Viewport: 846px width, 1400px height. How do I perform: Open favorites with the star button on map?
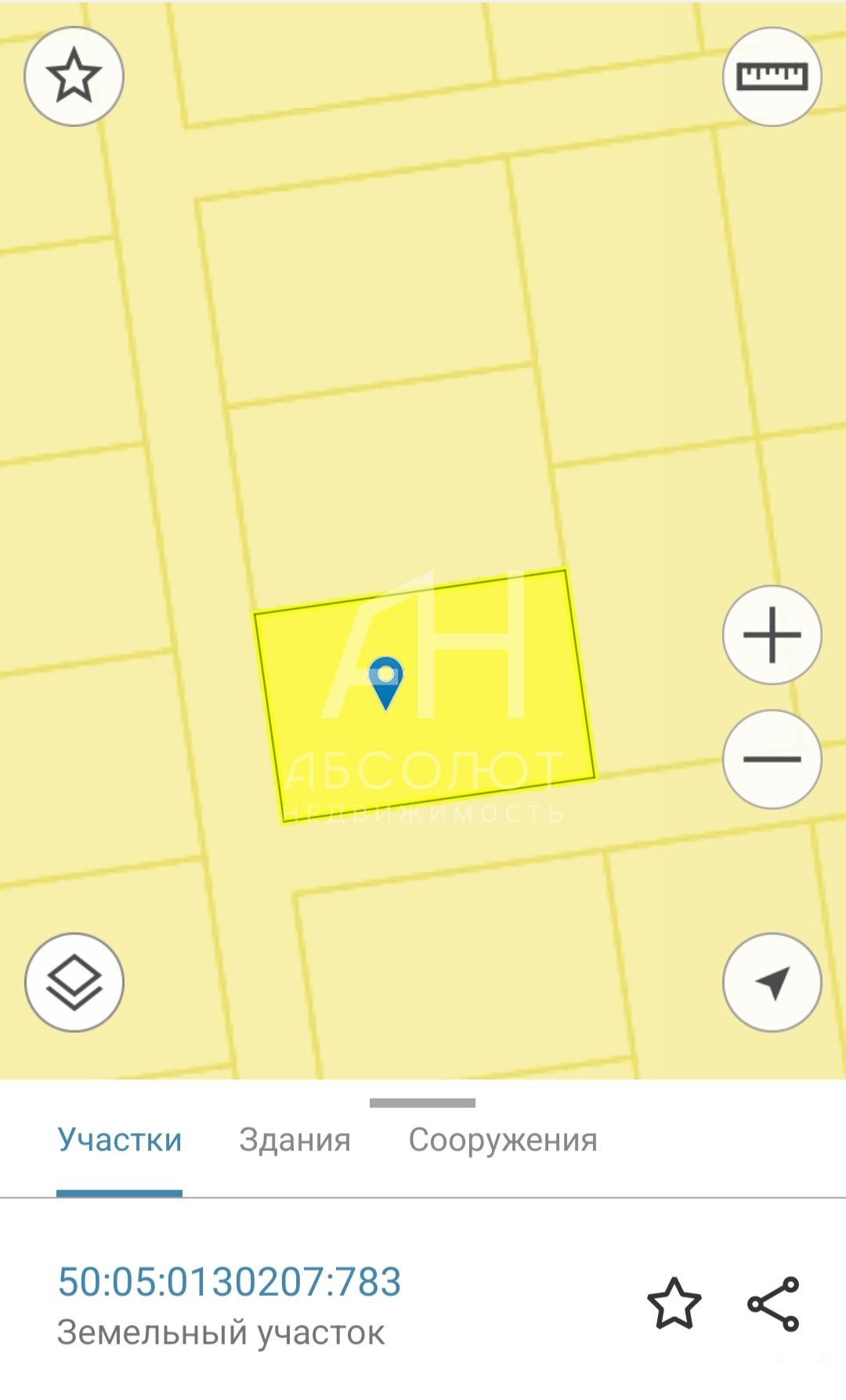[74, 76]
